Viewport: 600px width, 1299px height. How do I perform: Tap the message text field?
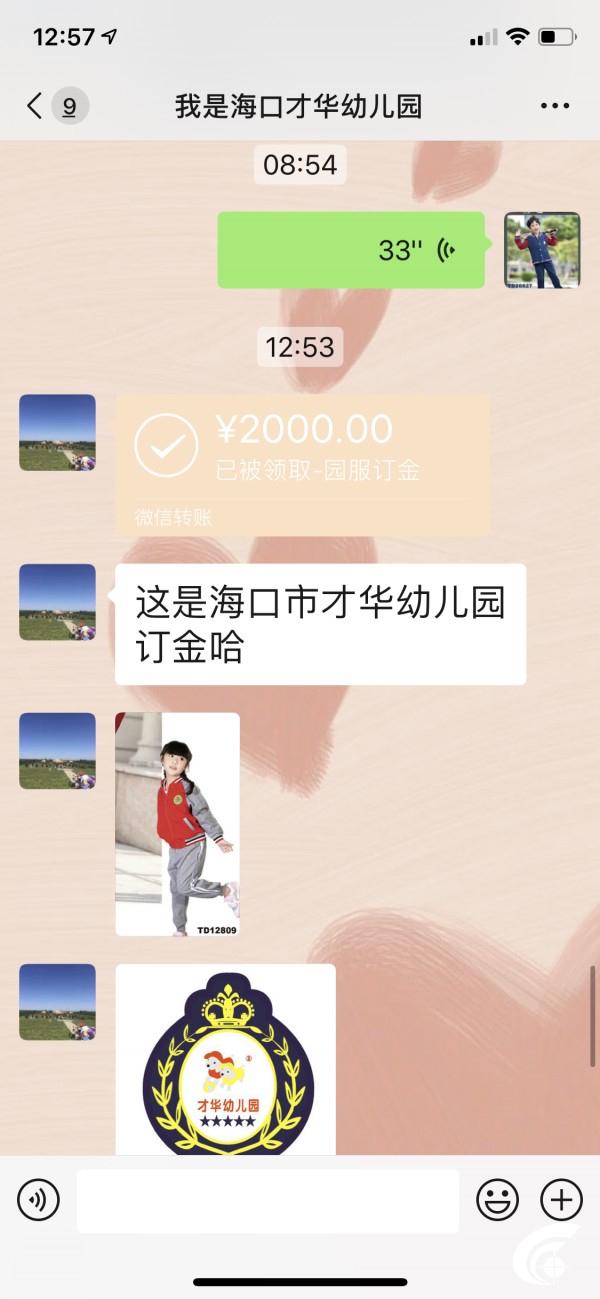click(x=268, y=1200)
